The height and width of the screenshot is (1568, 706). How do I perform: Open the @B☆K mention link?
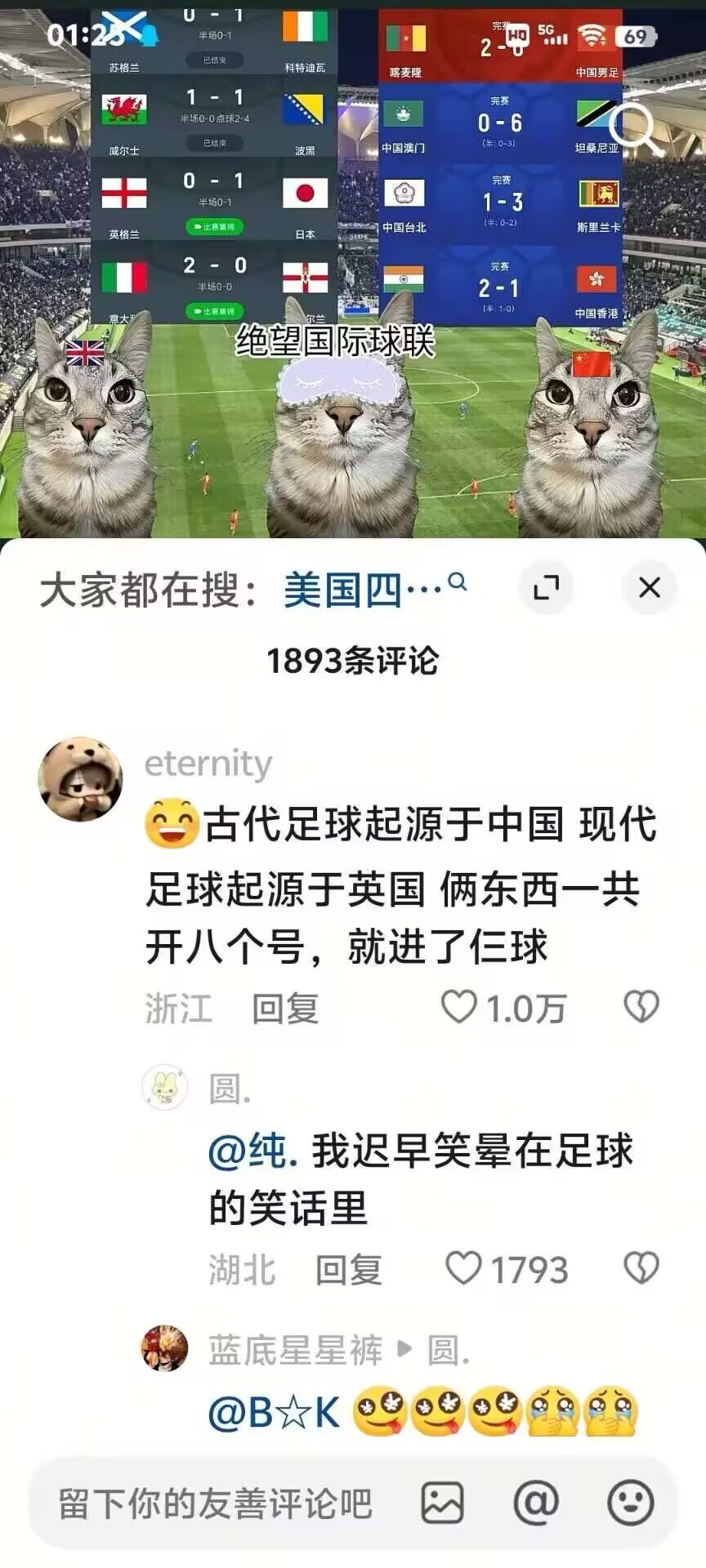[274, 1412]
